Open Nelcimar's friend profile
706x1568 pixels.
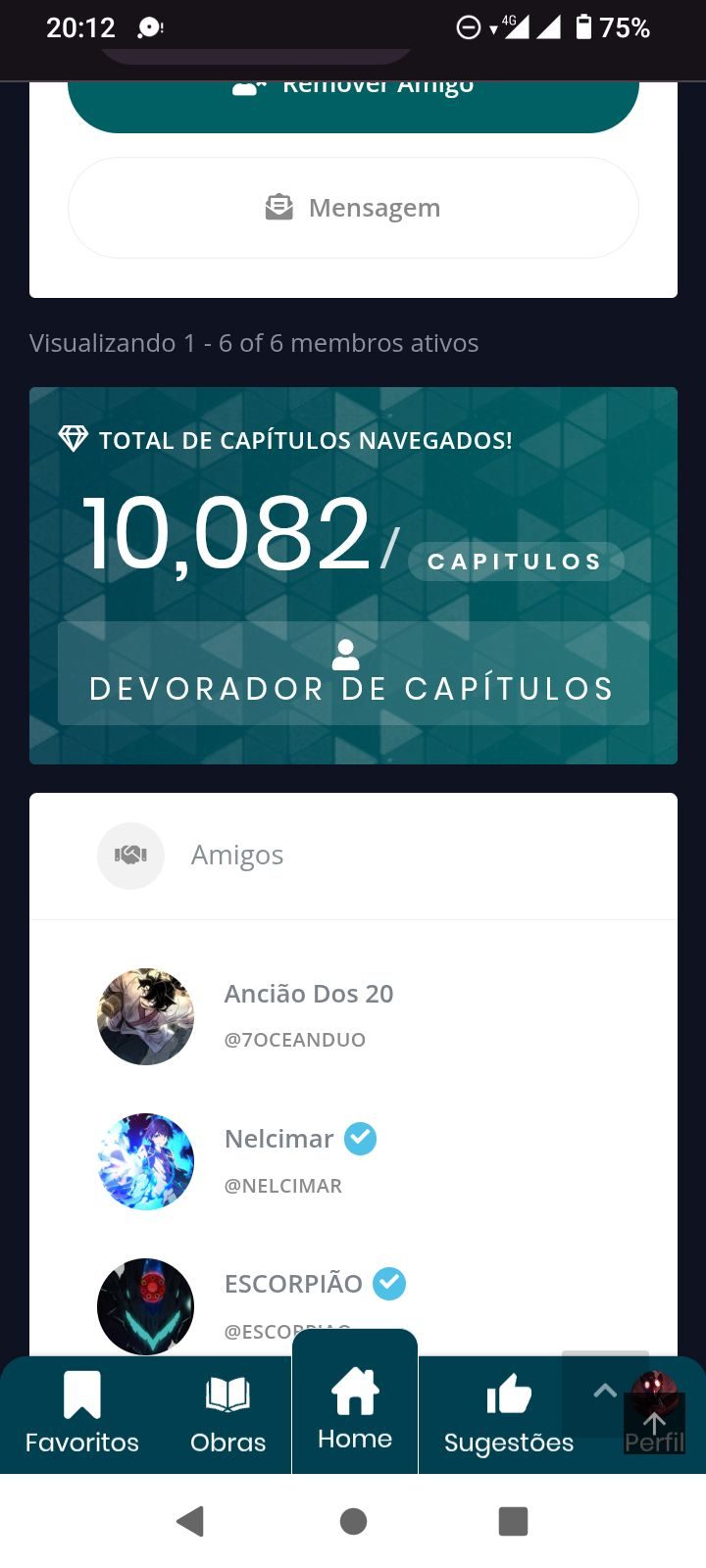coord(278,1139)
